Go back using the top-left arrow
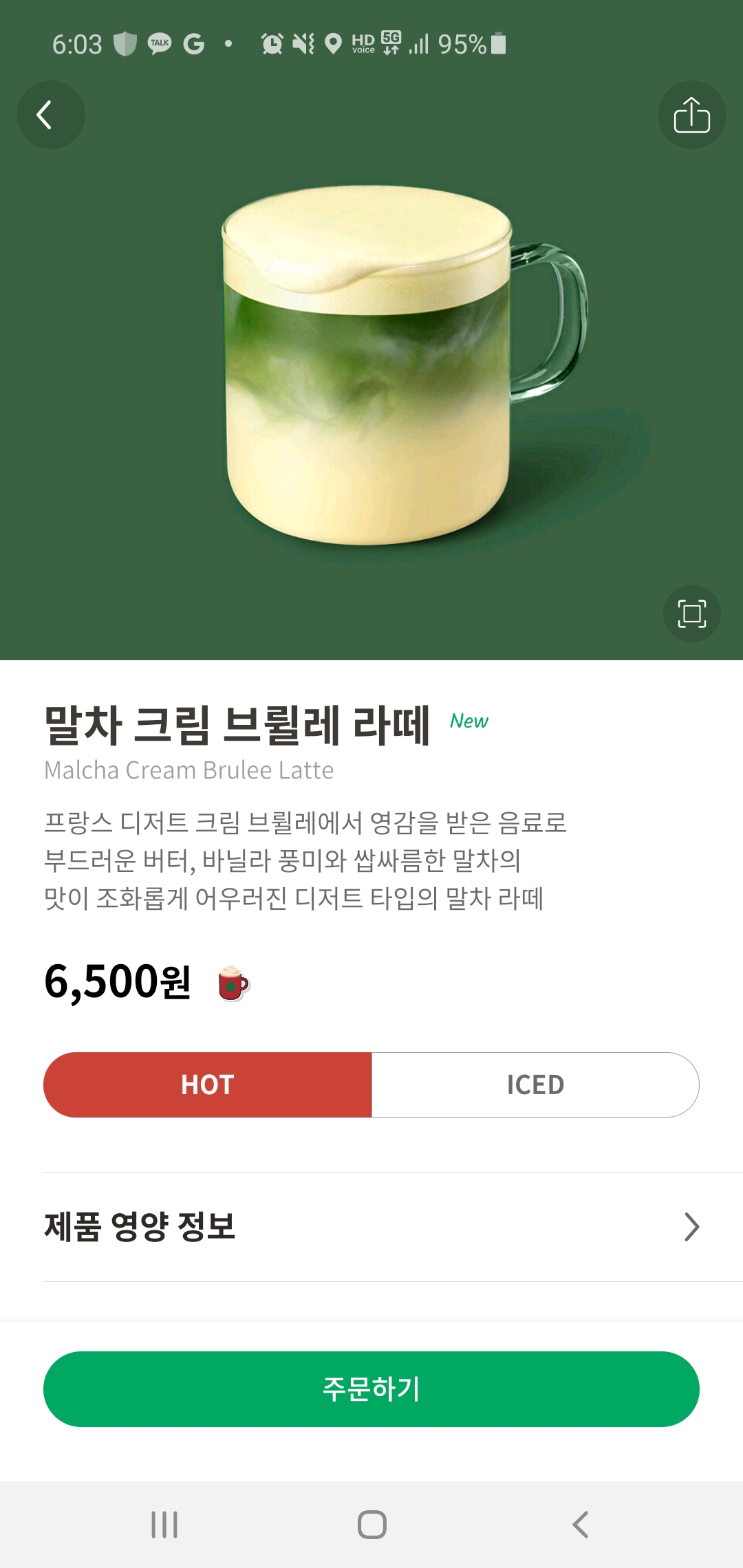Image resolution: width=743 pixels, height=1568 pixels. coord(50,115)
